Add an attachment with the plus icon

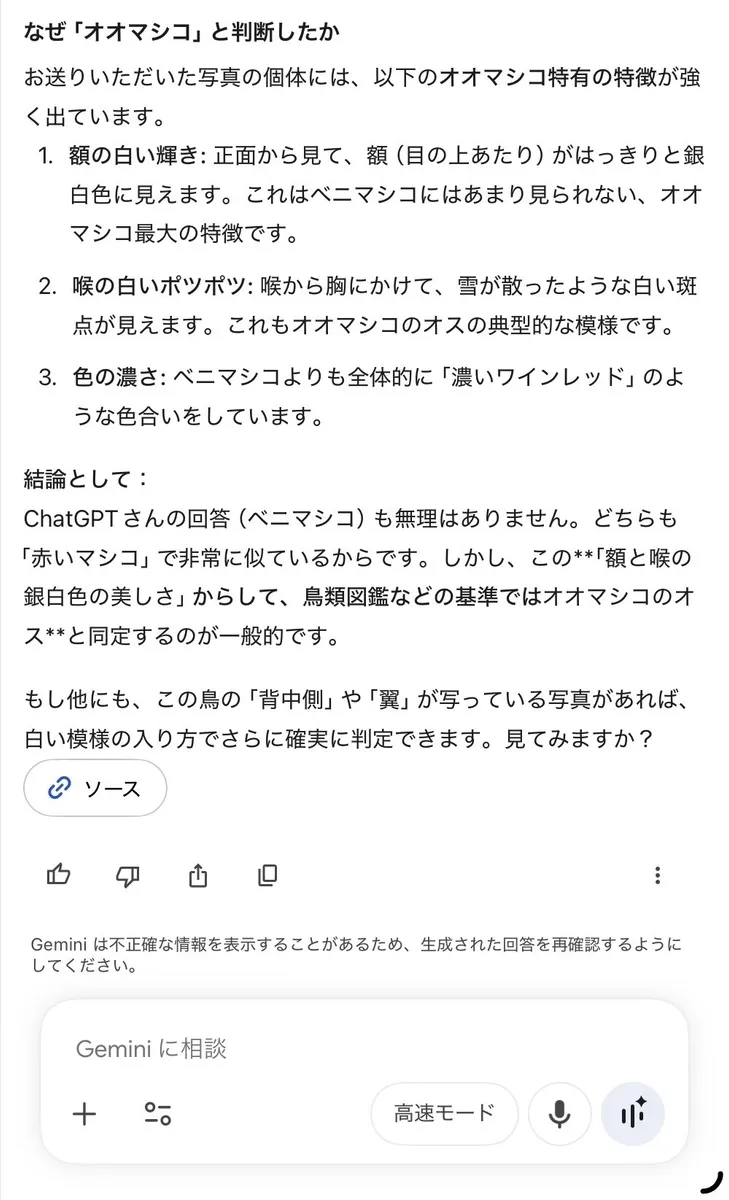(x=85, y=1113)
